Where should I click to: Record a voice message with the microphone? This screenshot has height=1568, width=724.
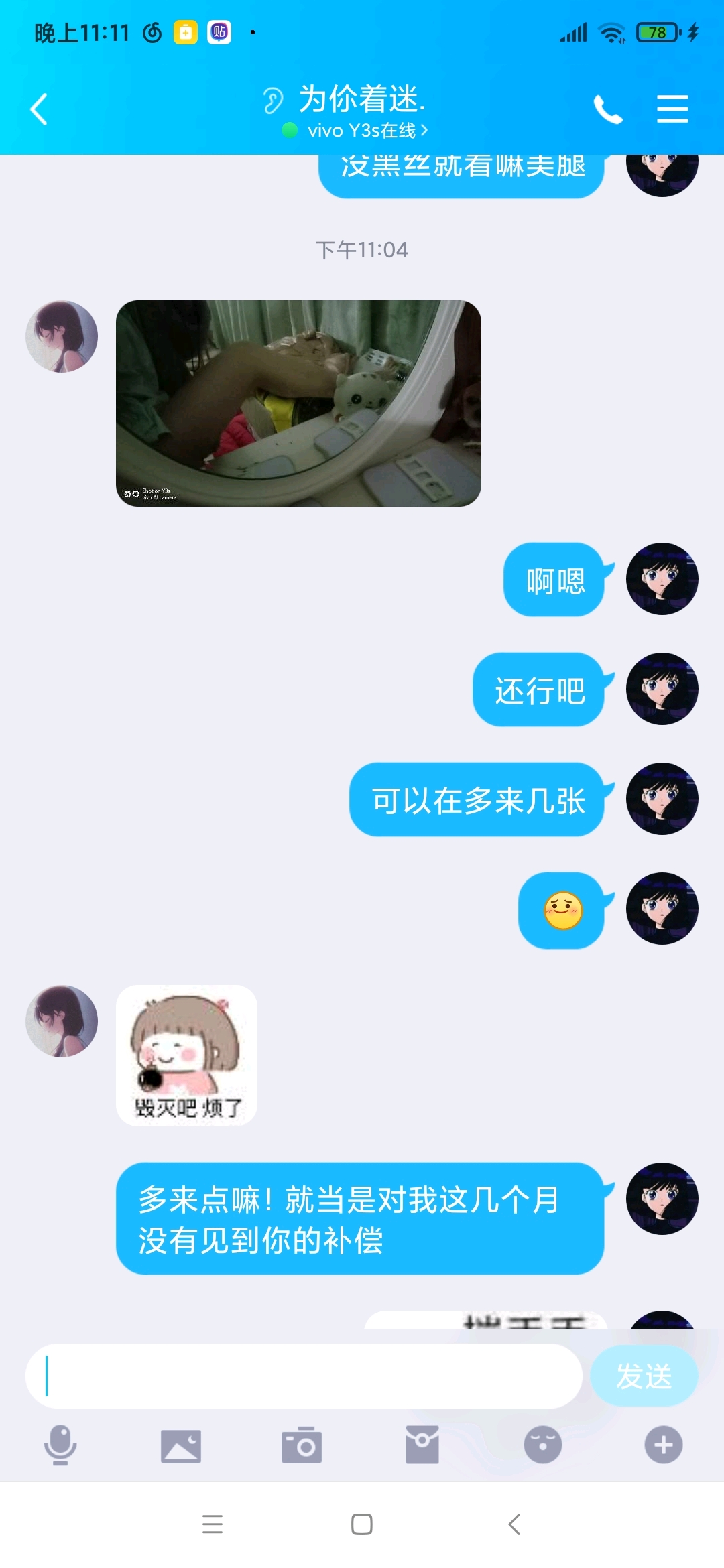tap(60, 1445)
